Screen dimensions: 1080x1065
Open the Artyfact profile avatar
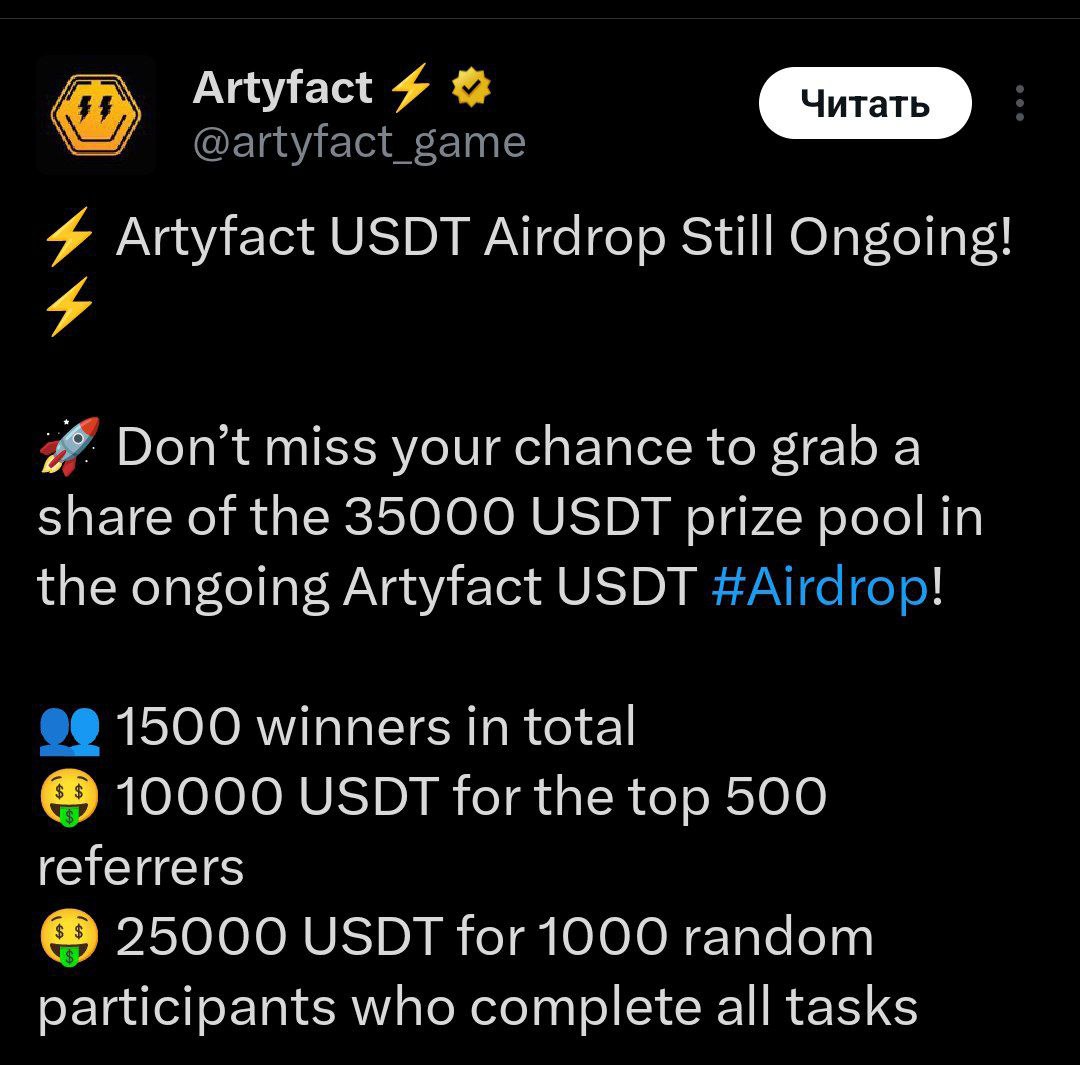(97, 114)
